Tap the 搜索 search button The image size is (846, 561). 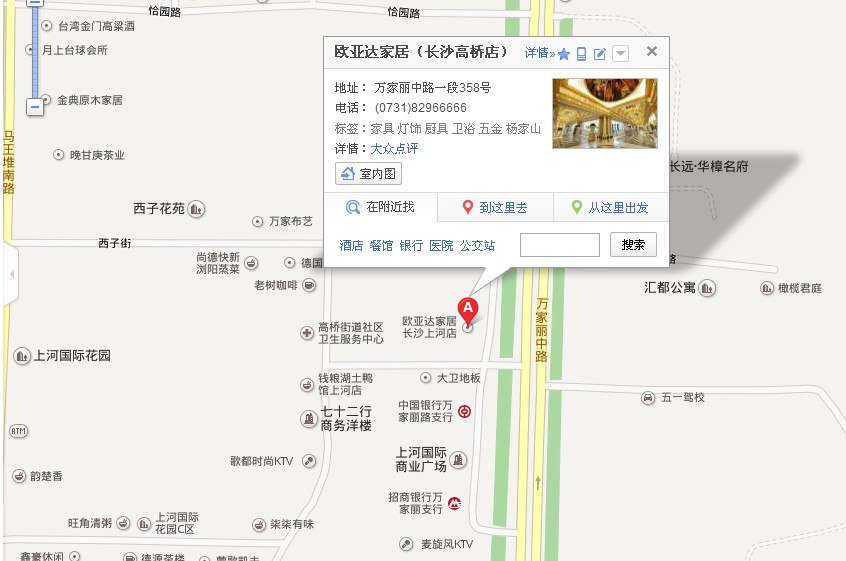(633, 245)
